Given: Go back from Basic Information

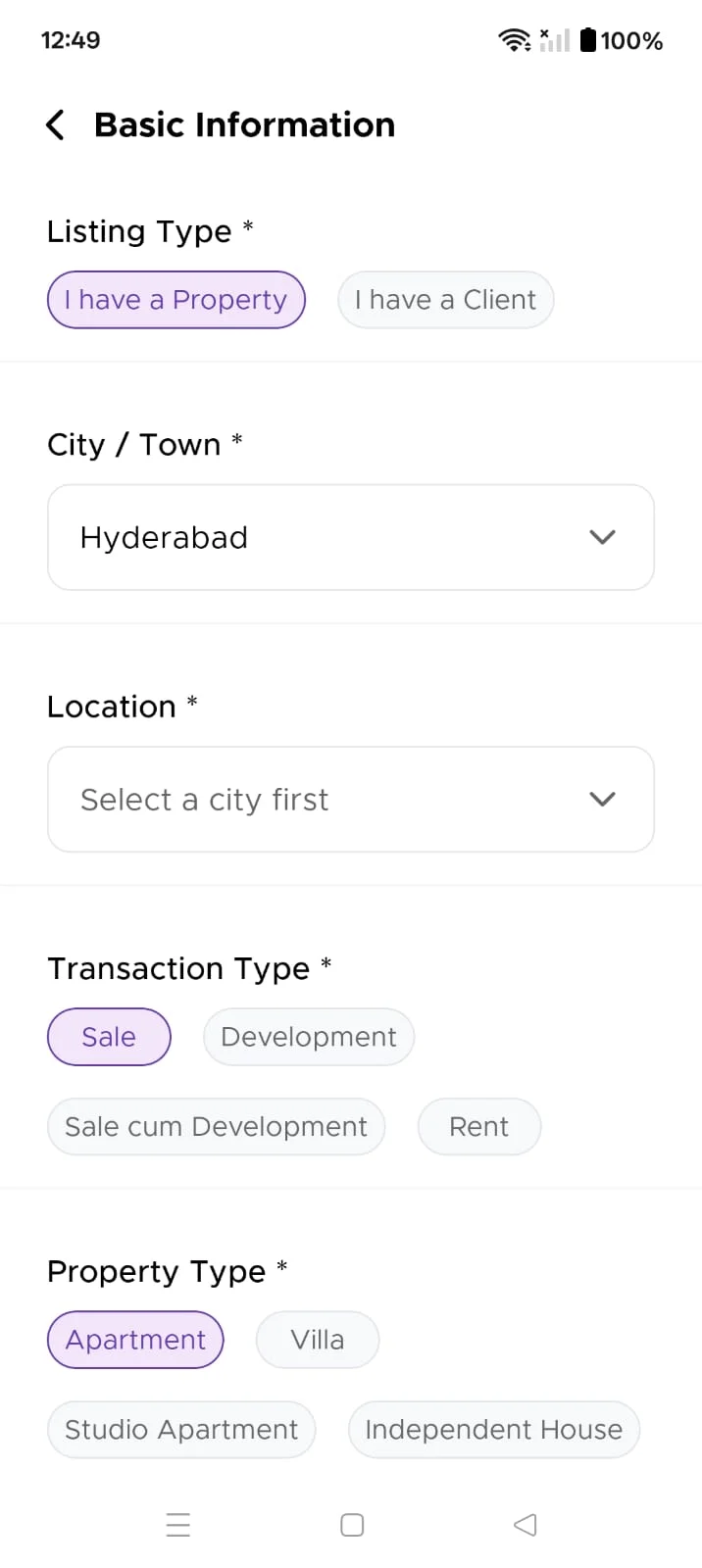Looking at the screenshot, I should pyautogui.click(x=56, y=125).
